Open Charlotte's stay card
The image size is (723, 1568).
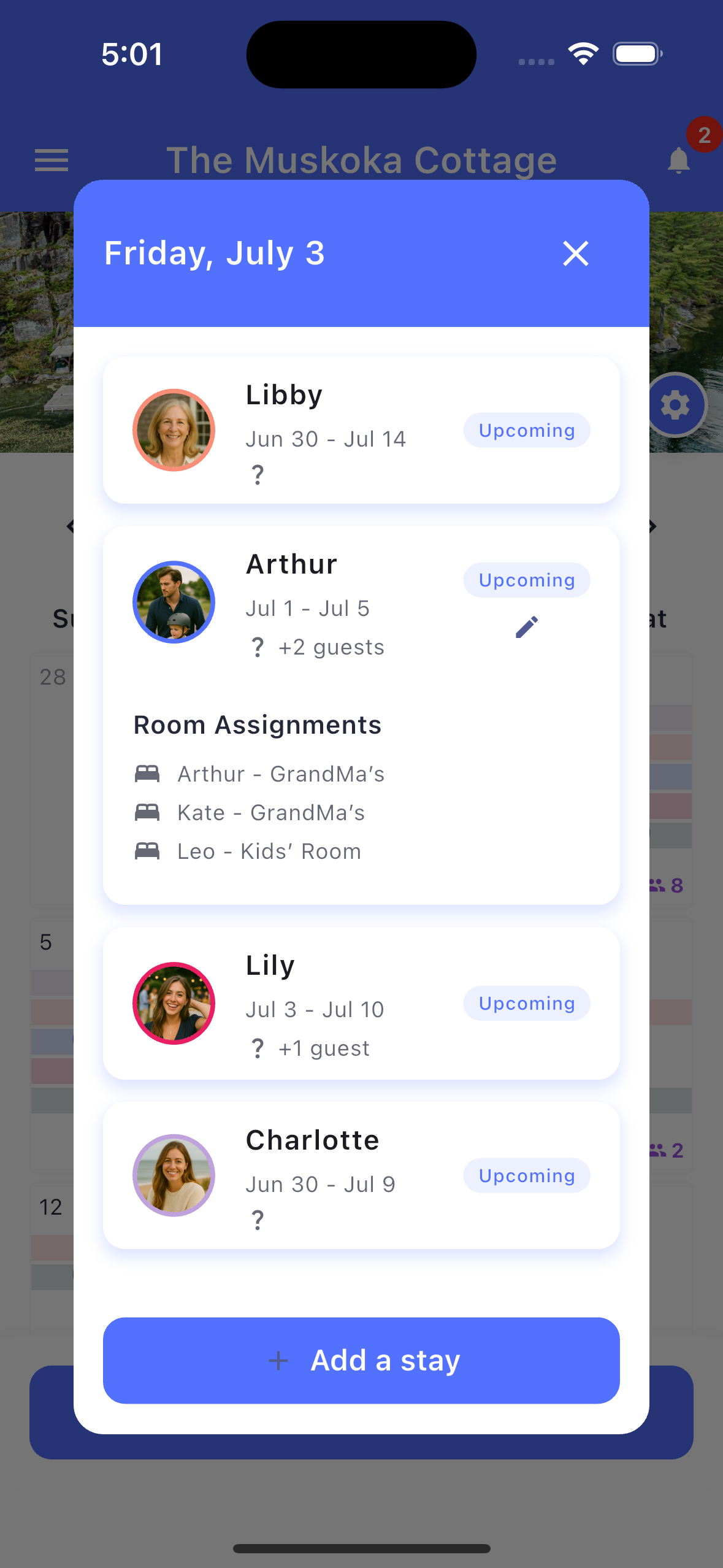pyautogui.click(x=361, y=1175)
